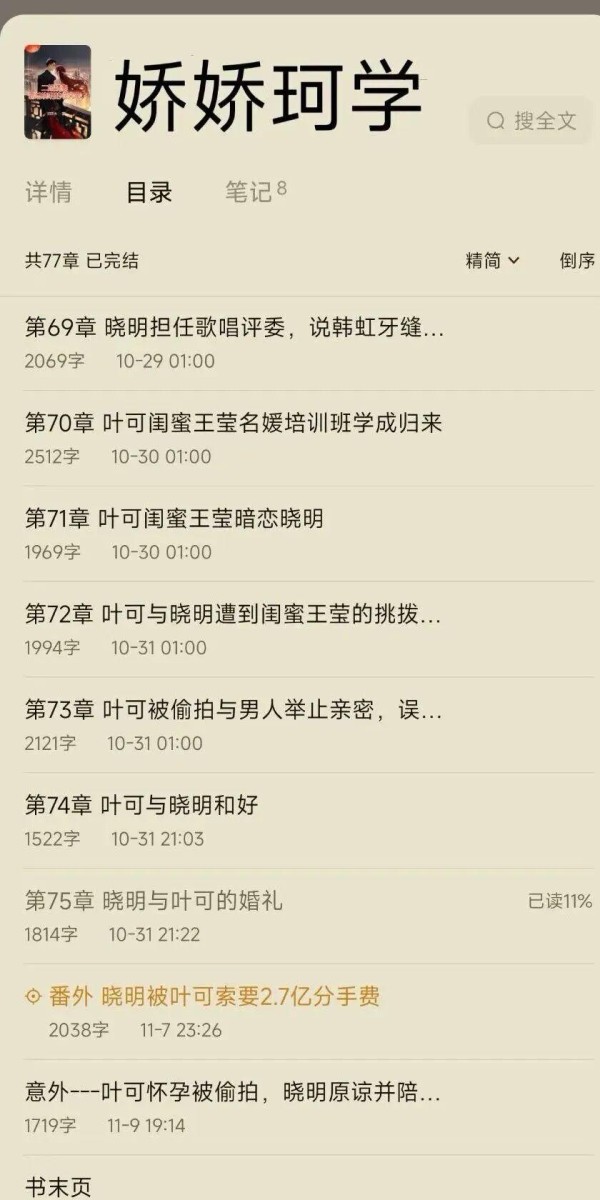Screen dimensions: 600x1200
Task: Continue reading 第75章 晓明与叶可的婚礼
Action: 154,901
